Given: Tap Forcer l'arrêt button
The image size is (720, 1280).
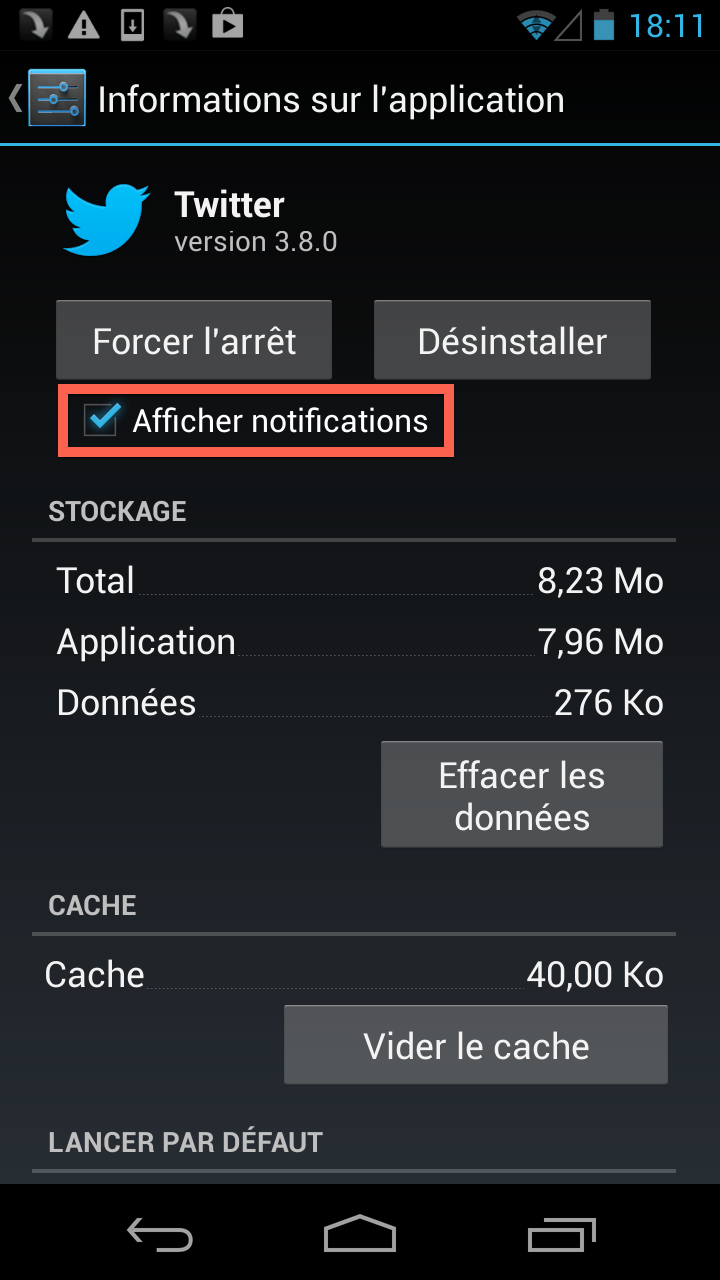Looking at the screenshot, I should pyautogui.click(x=194, y=341).
